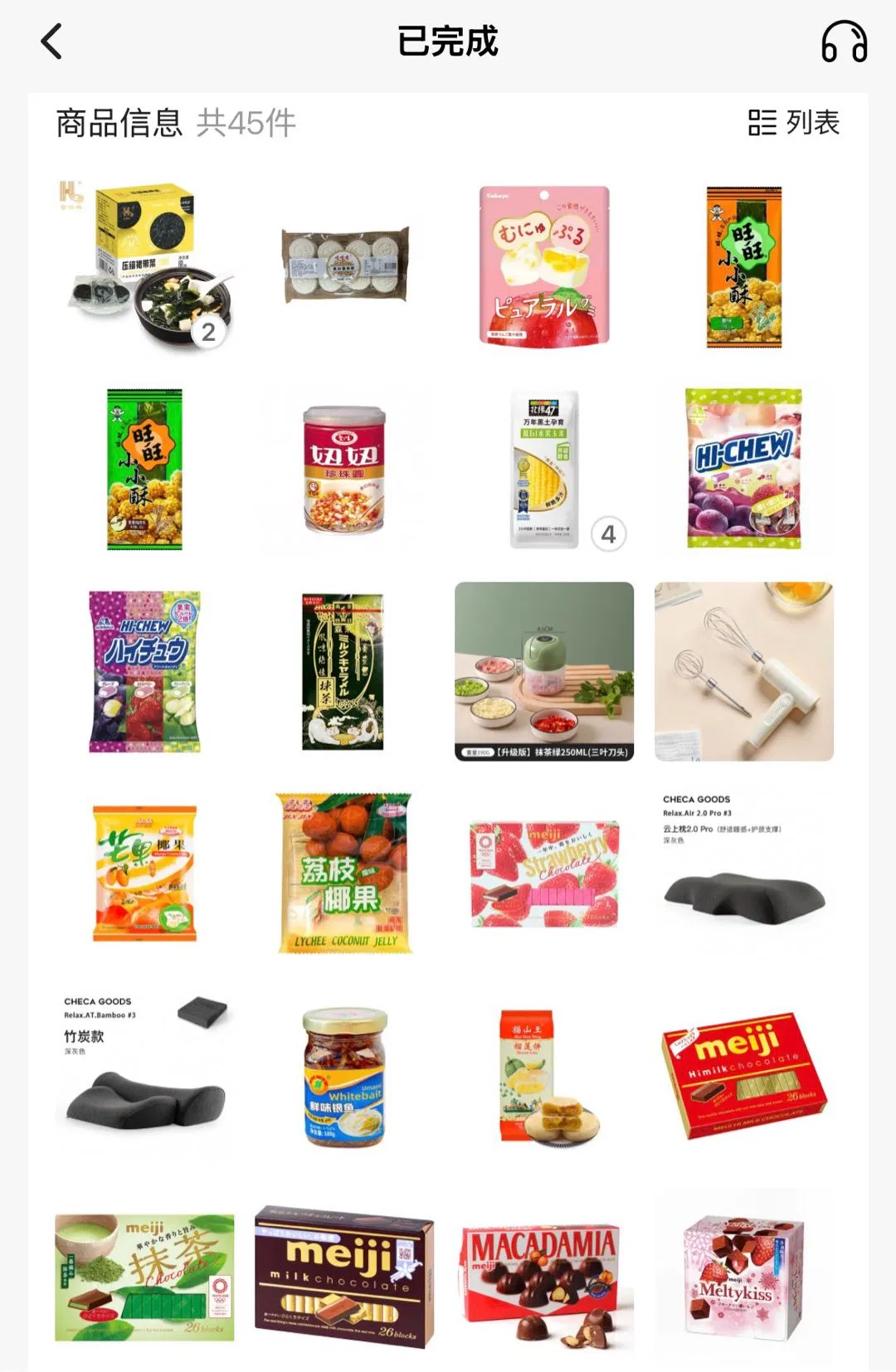Screen dimensions: 896x1372
Task: Contact customer service via headset icon
Action: (844, 41)
